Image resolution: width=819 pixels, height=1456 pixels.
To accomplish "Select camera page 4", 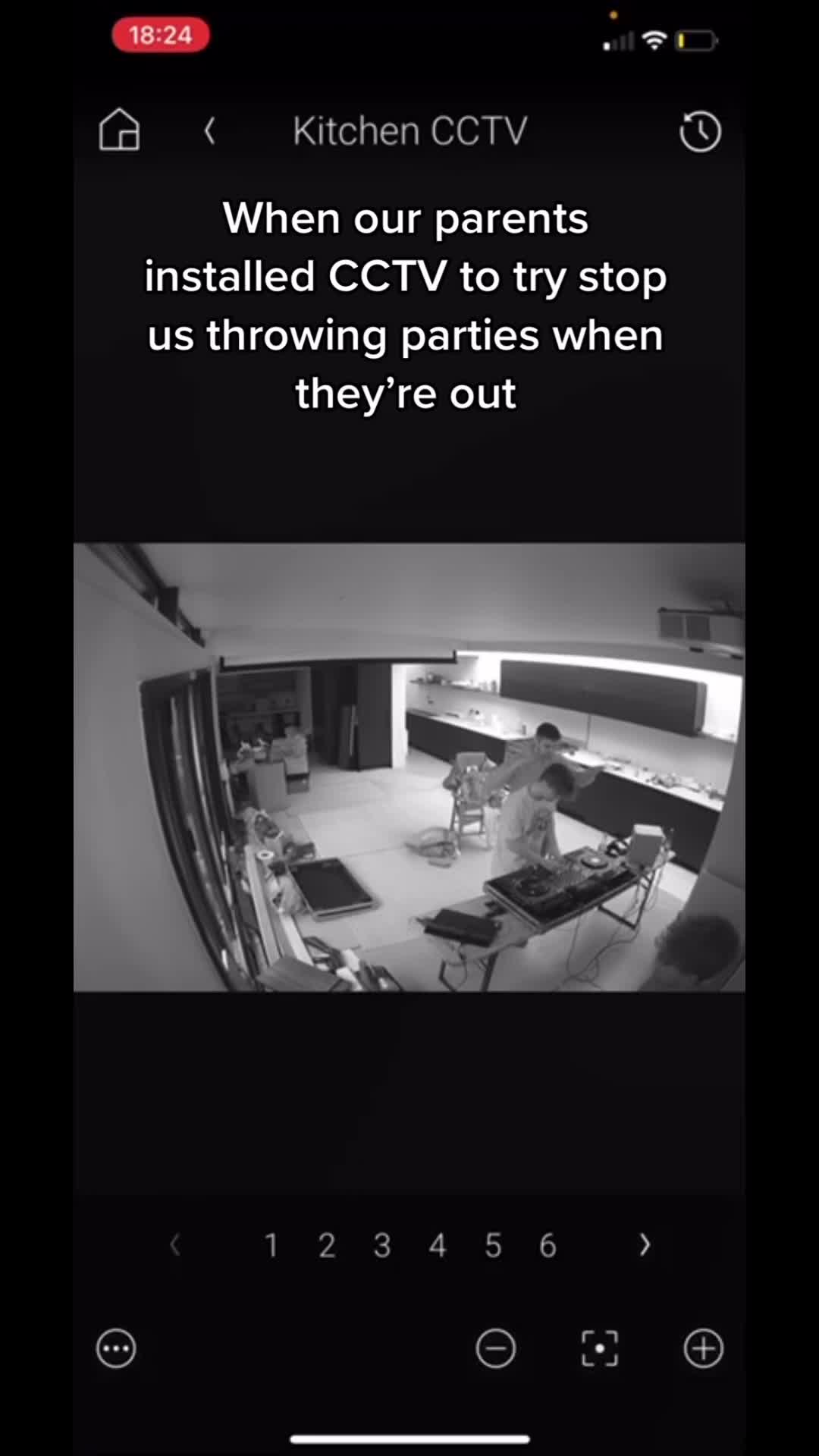I will tap(438, 1245).
